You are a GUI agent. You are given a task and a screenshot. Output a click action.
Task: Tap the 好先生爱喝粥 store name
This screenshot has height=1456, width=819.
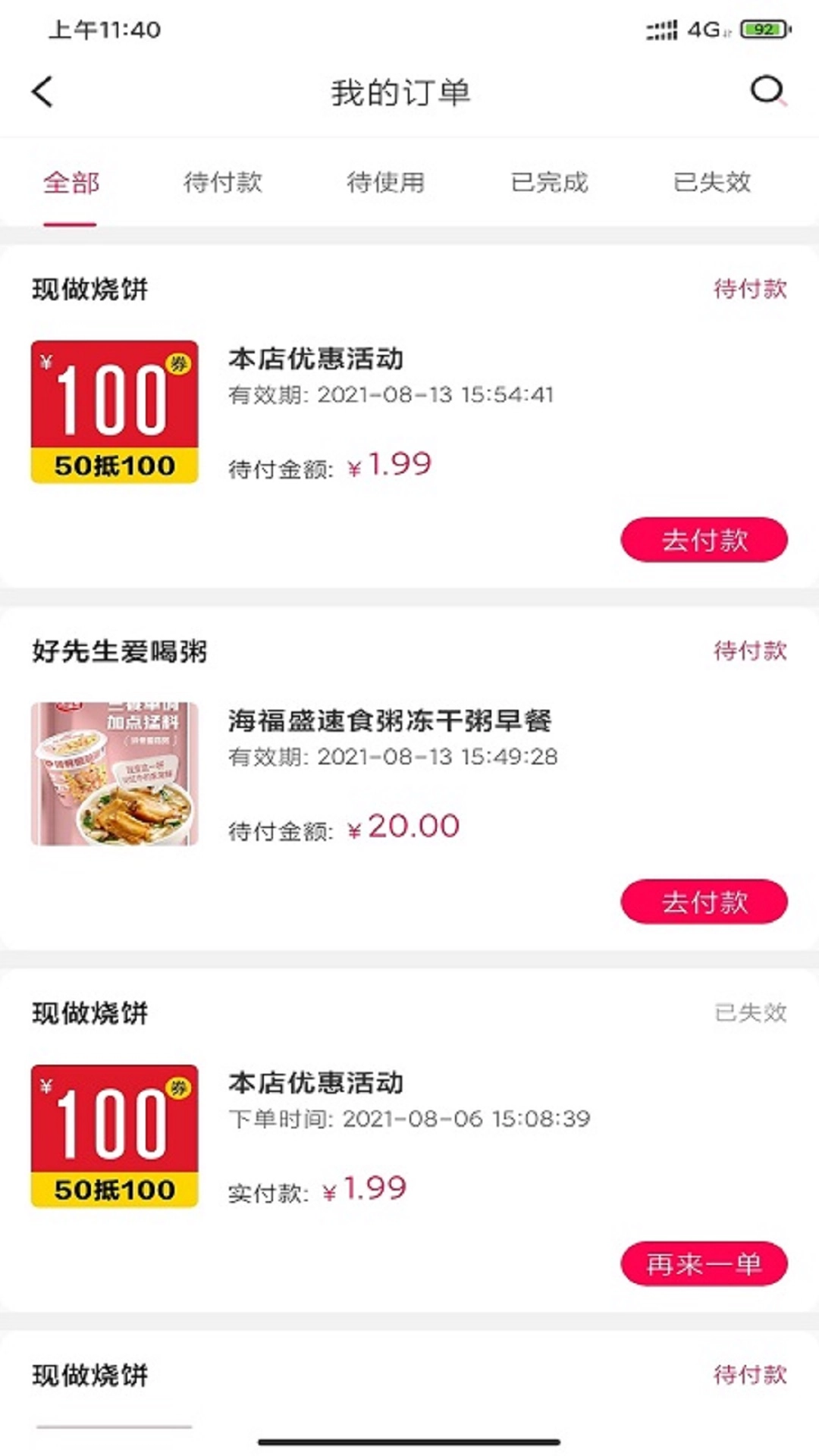(121, 651)
